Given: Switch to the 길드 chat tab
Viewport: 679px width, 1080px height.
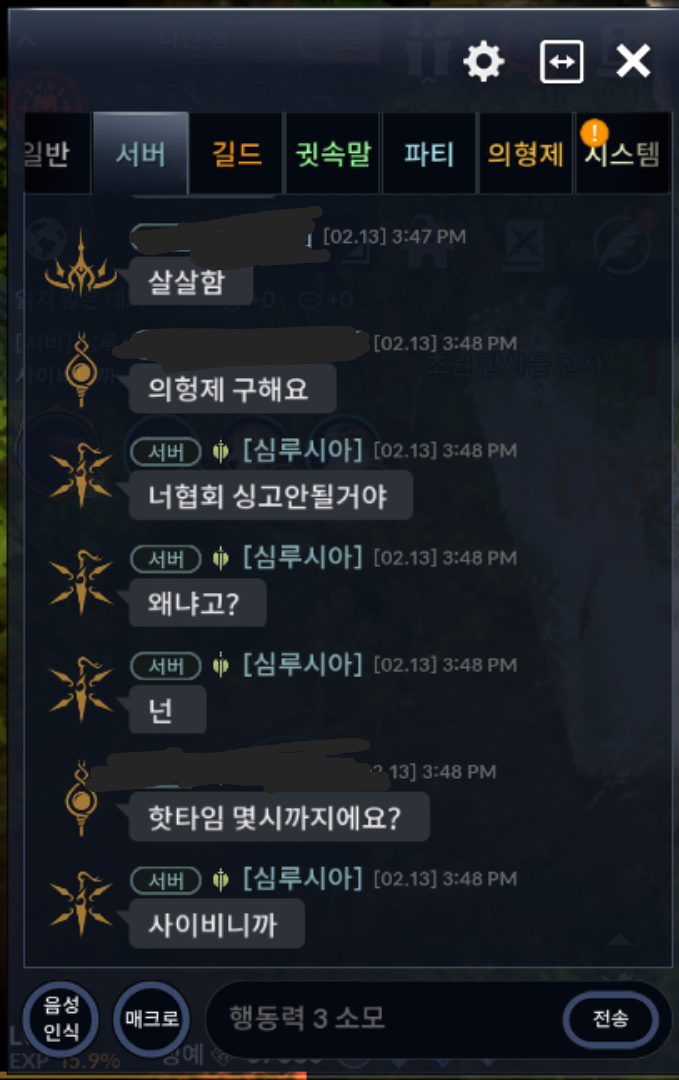Looking at the screenshot, I should coord(237,154).
